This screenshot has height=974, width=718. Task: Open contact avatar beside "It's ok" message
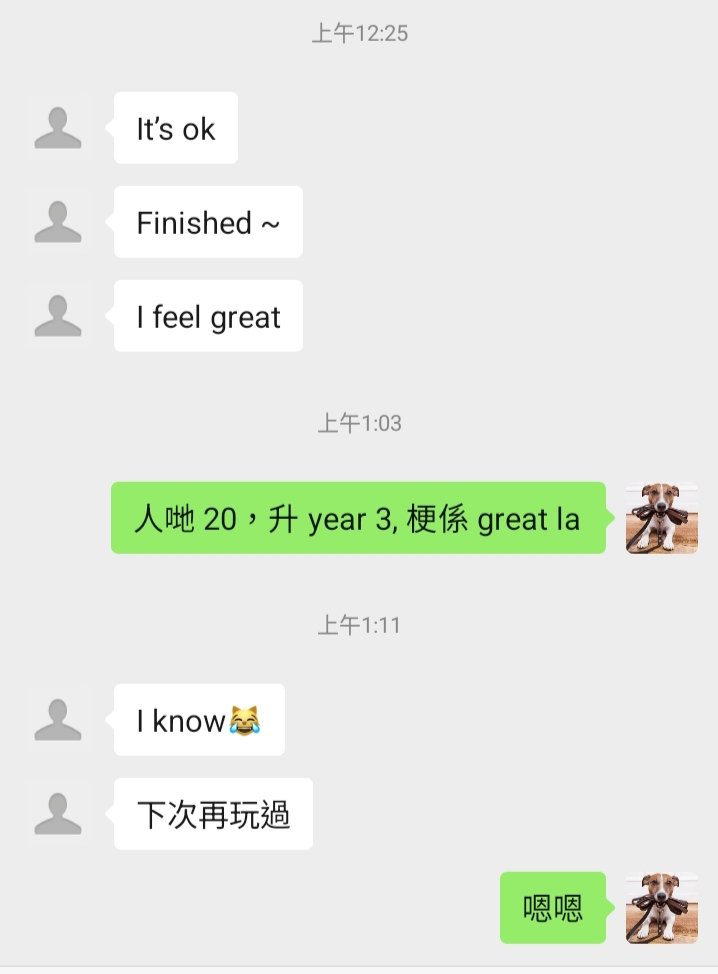(58, 128)
